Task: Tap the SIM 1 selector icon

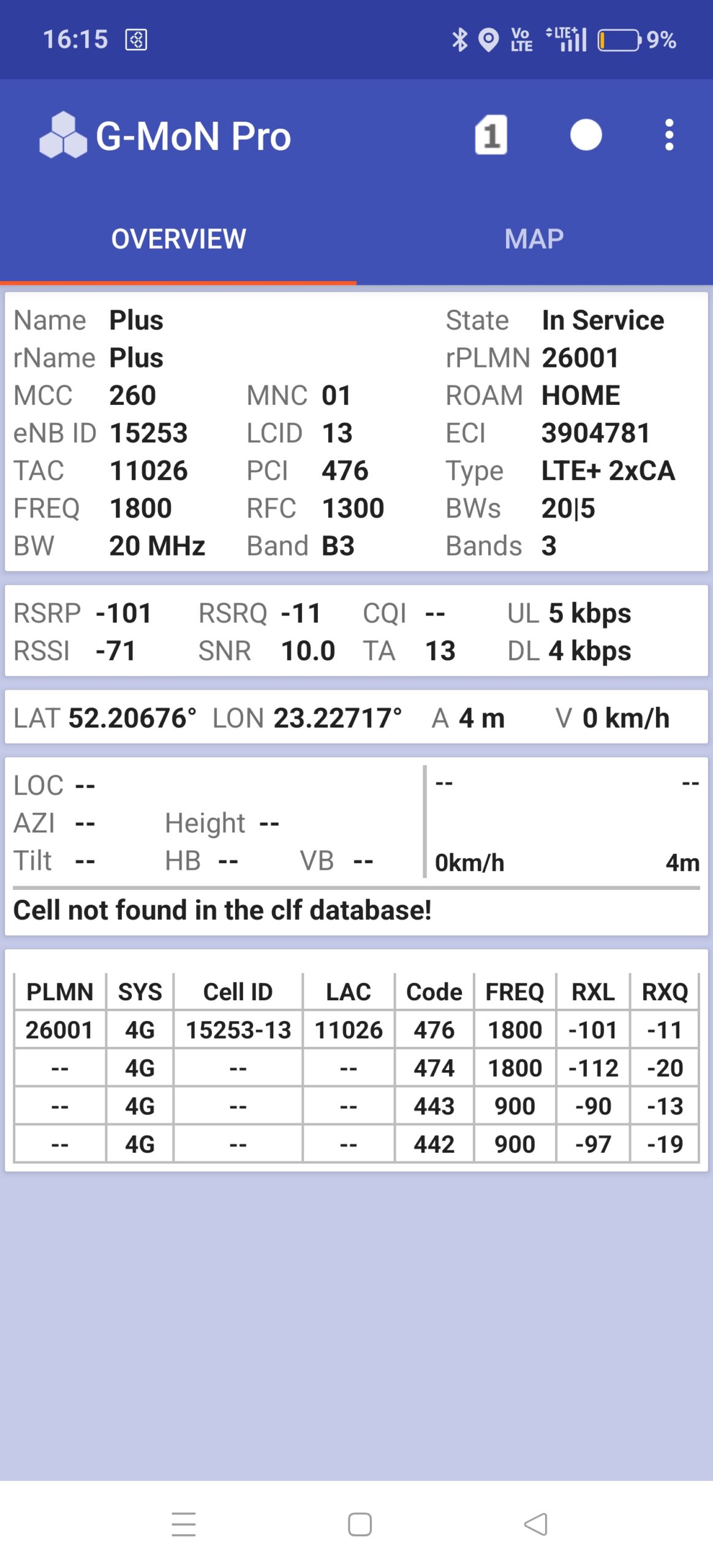Action: (x=491, y=135)
